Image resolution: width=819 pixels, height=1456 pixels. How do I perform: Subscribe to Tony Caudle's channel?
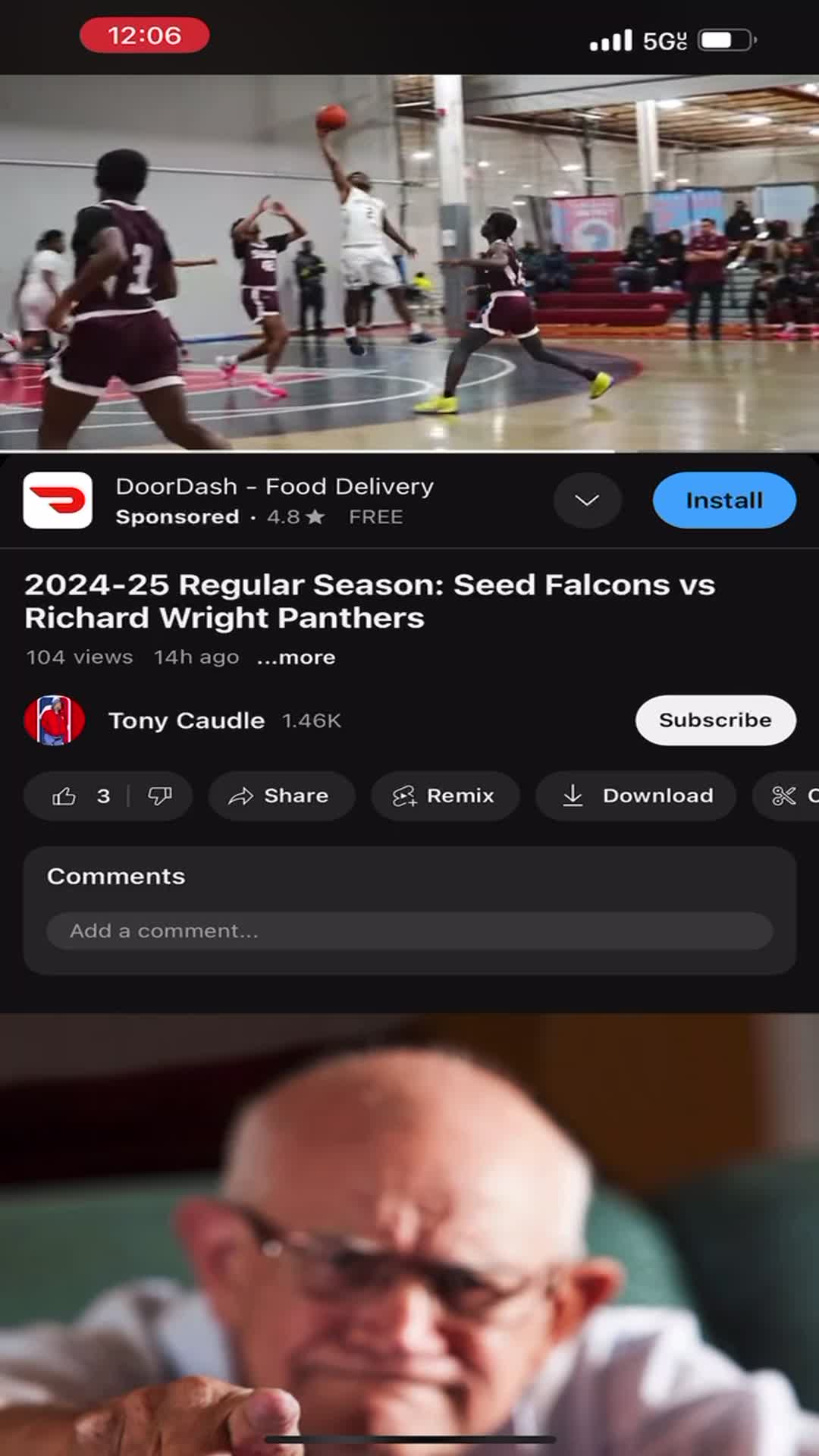[714, 720]
